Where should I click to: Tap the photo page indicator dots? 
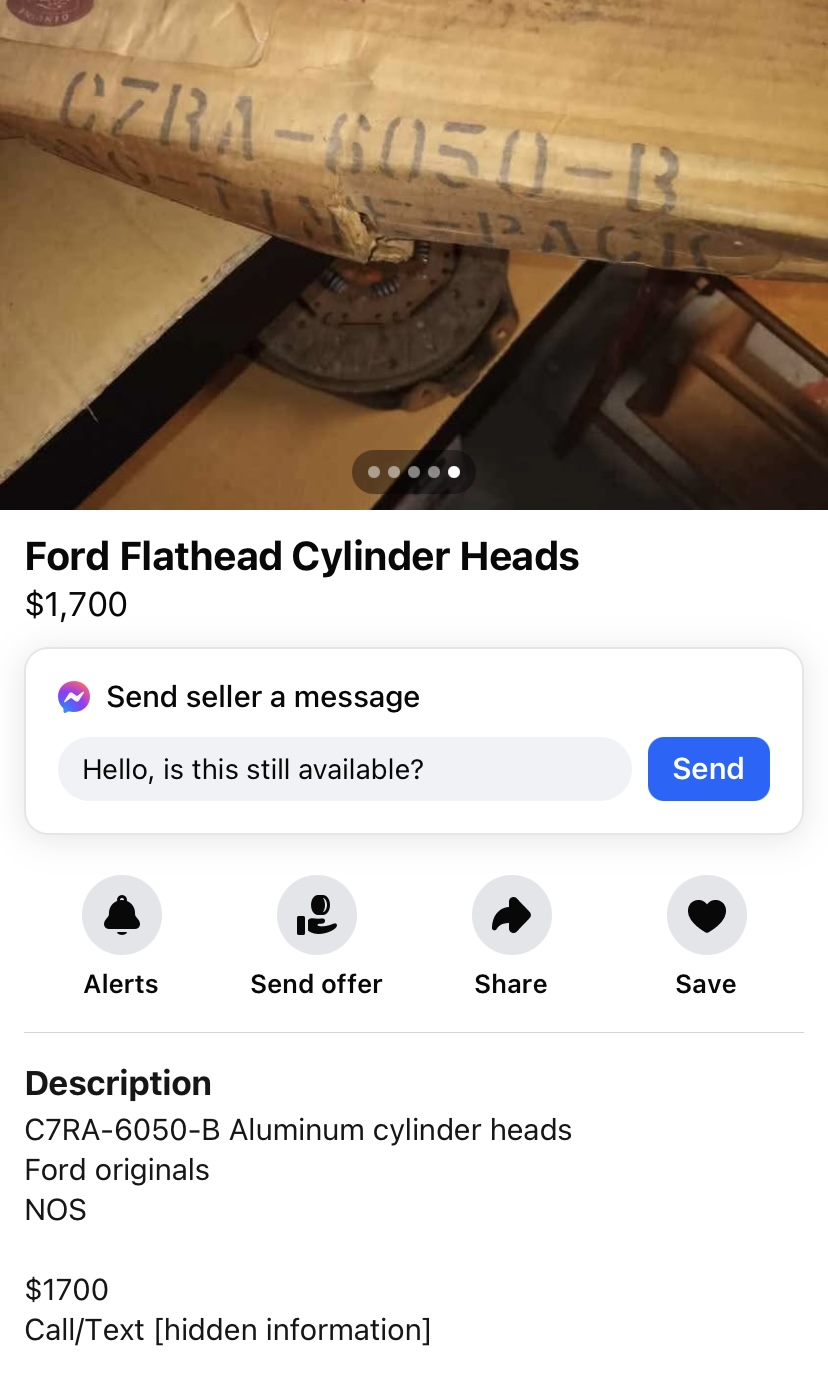[414, 472]
